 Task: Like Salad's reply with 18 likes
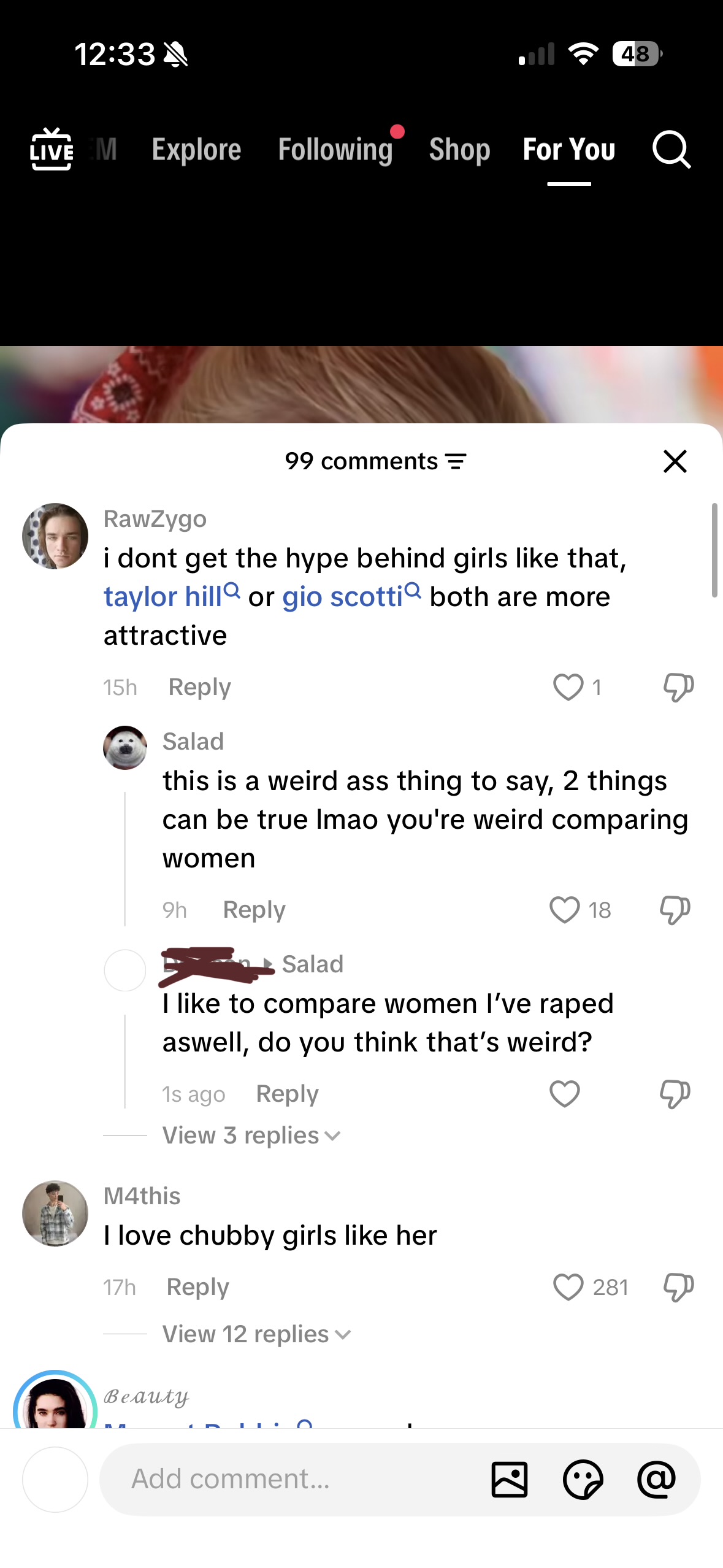(565, 910)
